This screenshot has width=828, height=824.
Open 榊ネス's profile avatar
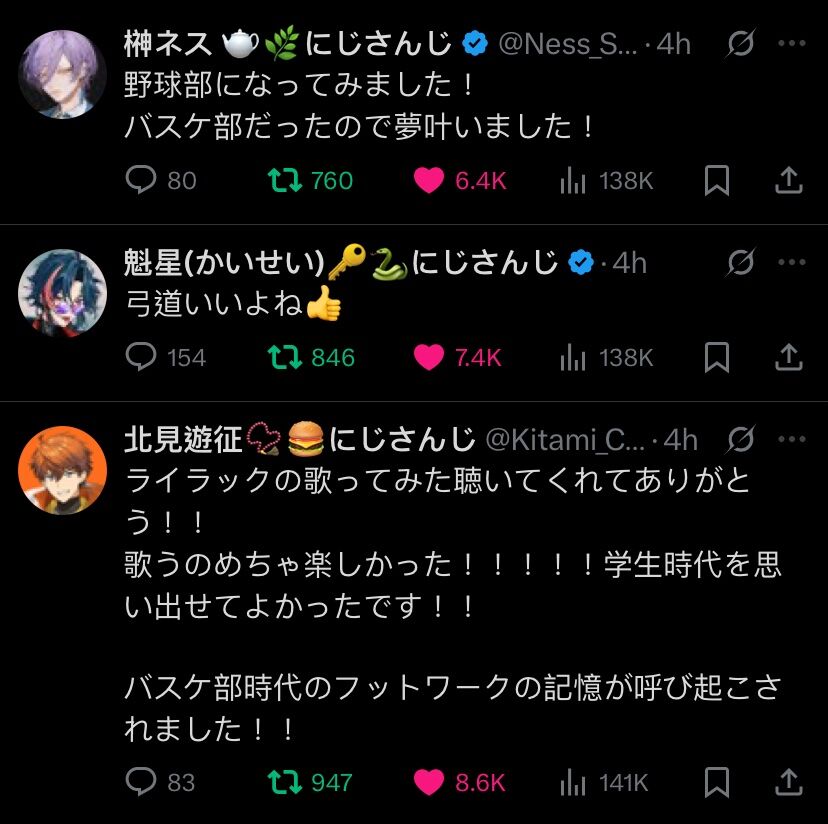point(62,74)
